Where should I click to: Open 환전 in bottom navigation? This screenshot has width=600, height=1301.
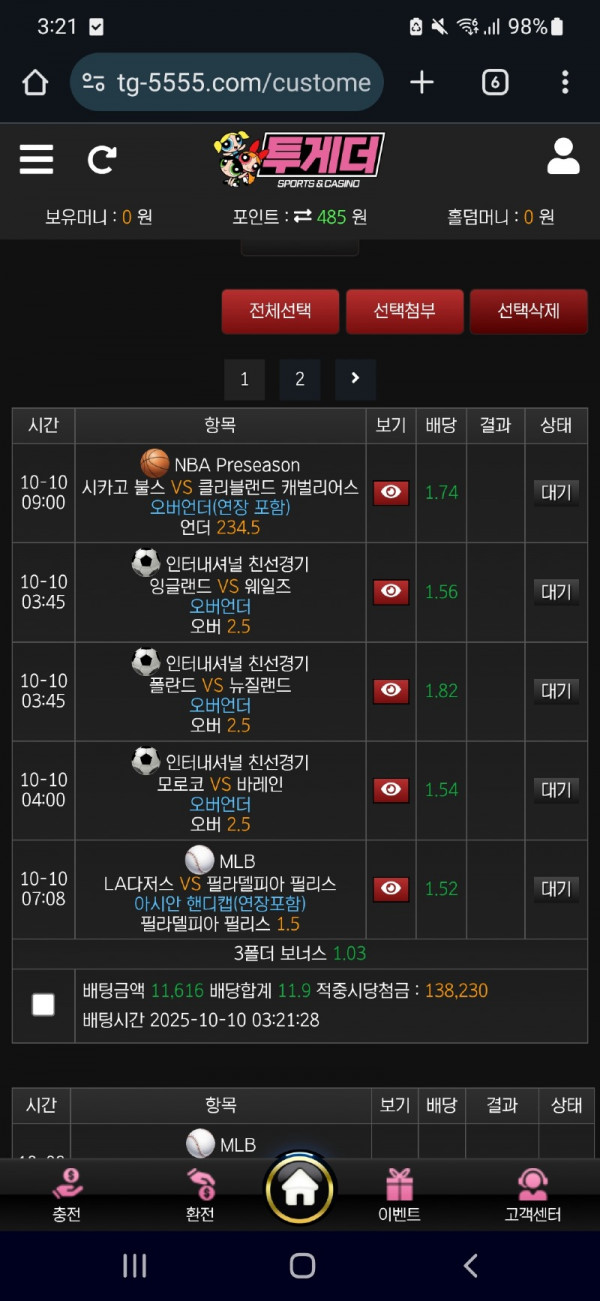(200, 1195)
